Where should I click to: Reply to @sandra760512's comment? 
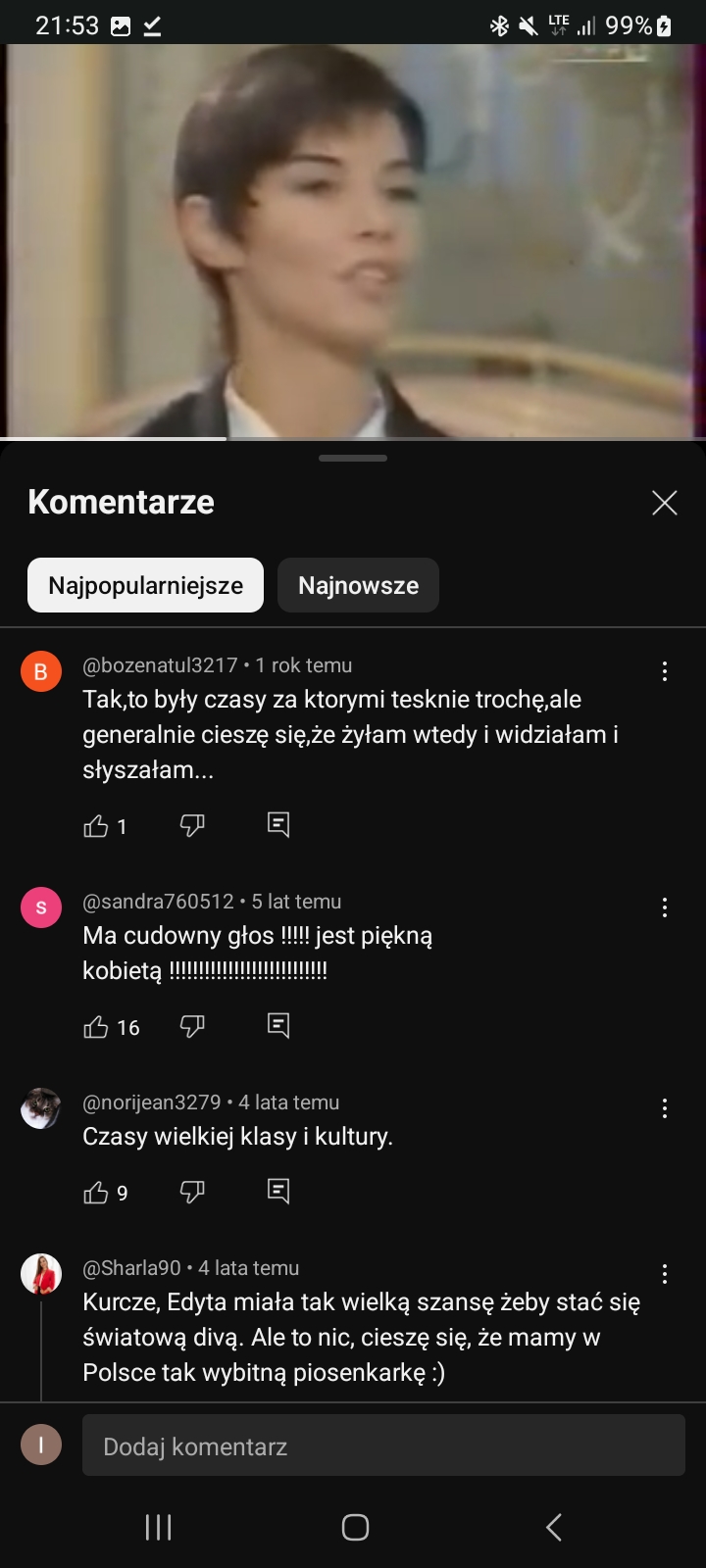pos(278,1026)
